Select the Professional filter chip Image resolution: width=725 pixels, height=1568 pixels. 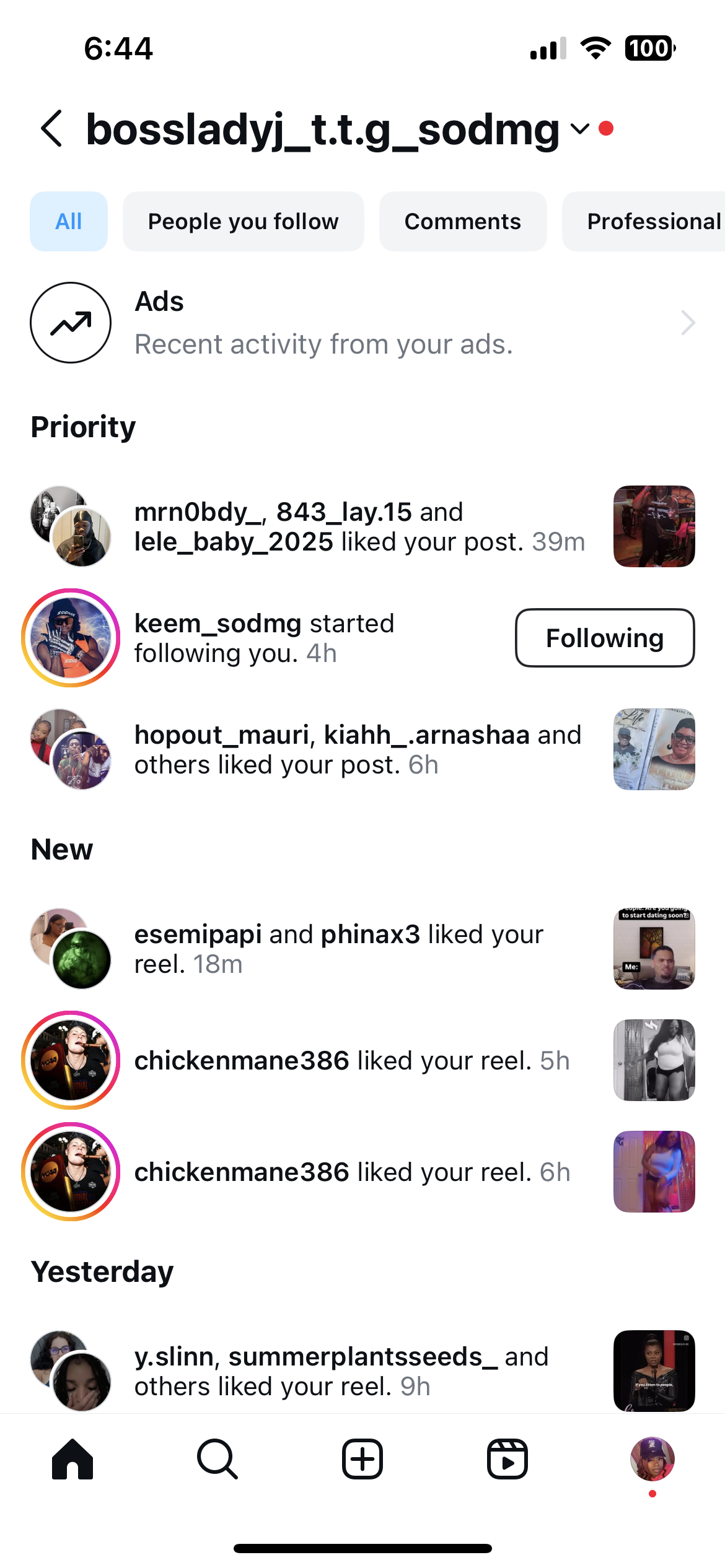(644, 221)
